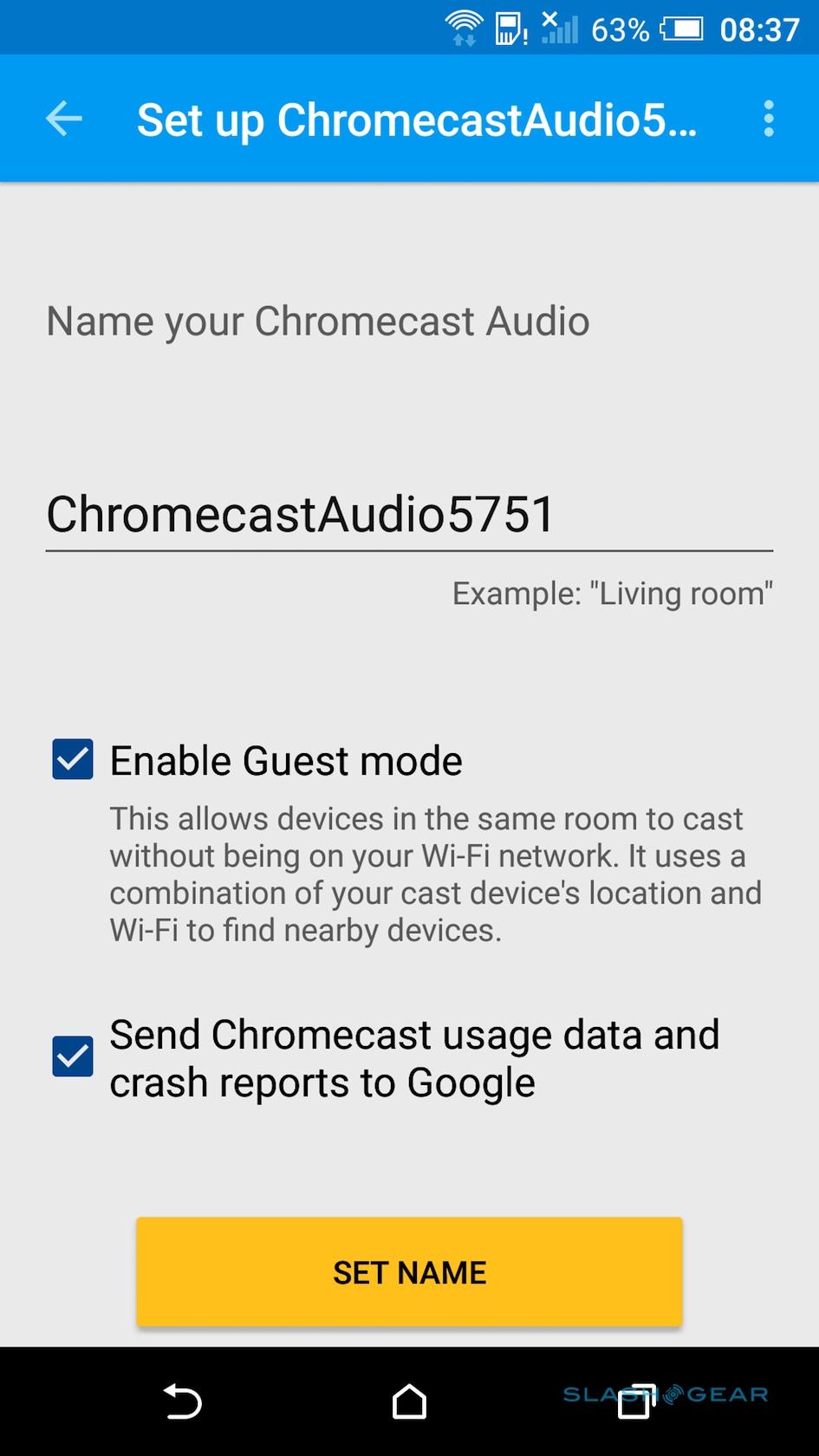Go to the phone's home screen
This screenshot has height=1456, width=819.
pyautogui.click(x=409, y=1401)
